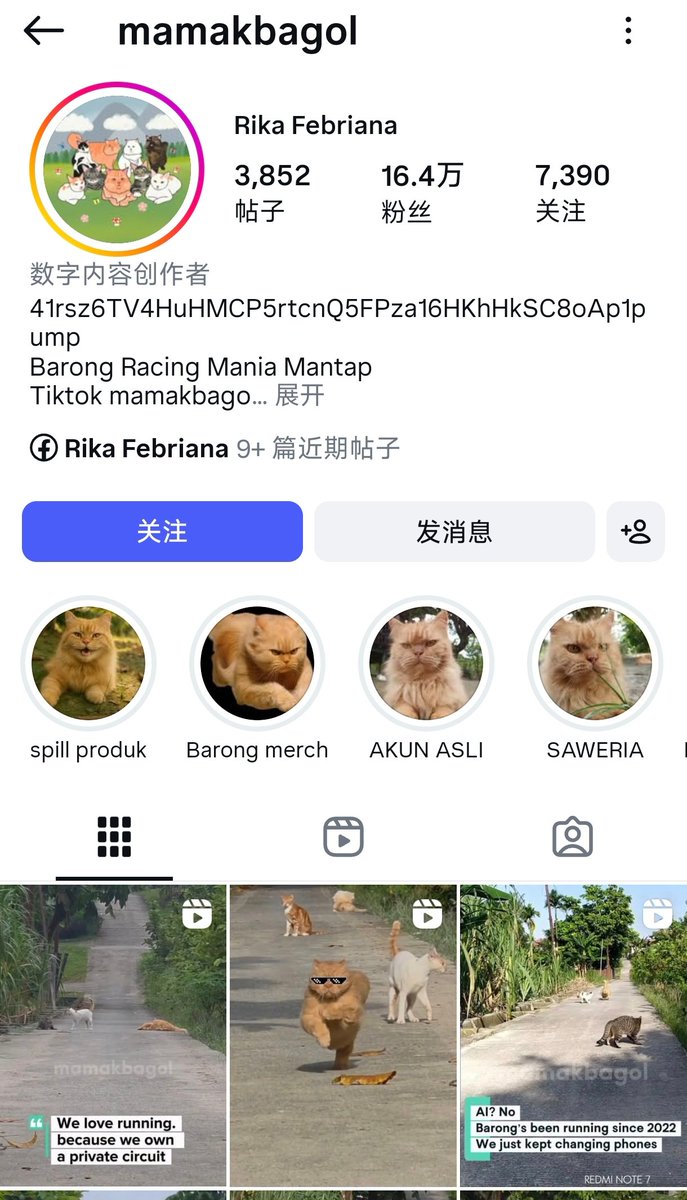Switch to the posts grid tab

[x=114, y=837]
